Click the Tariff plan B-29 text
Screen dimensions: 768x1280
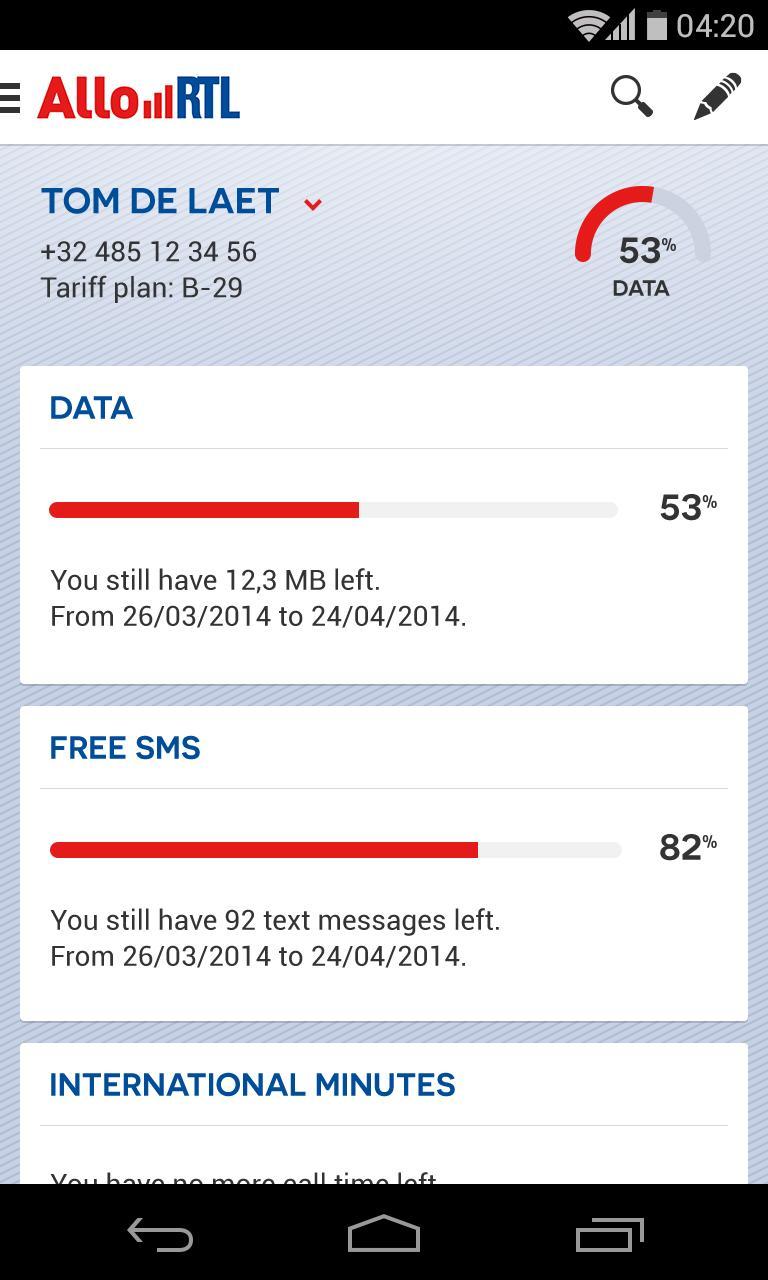point(144,288)
